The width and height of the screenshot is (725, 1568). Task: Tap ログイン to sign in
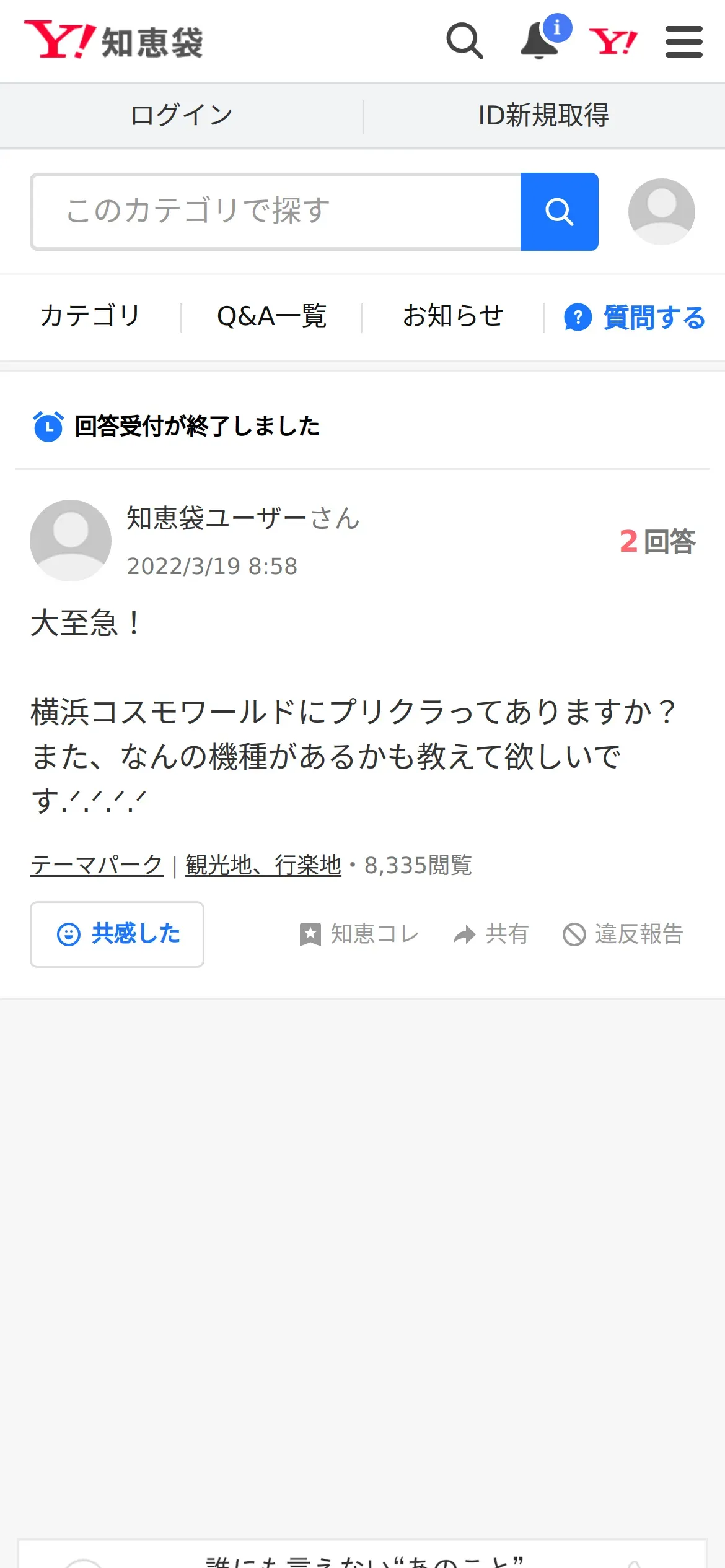(x=182, y=115)
